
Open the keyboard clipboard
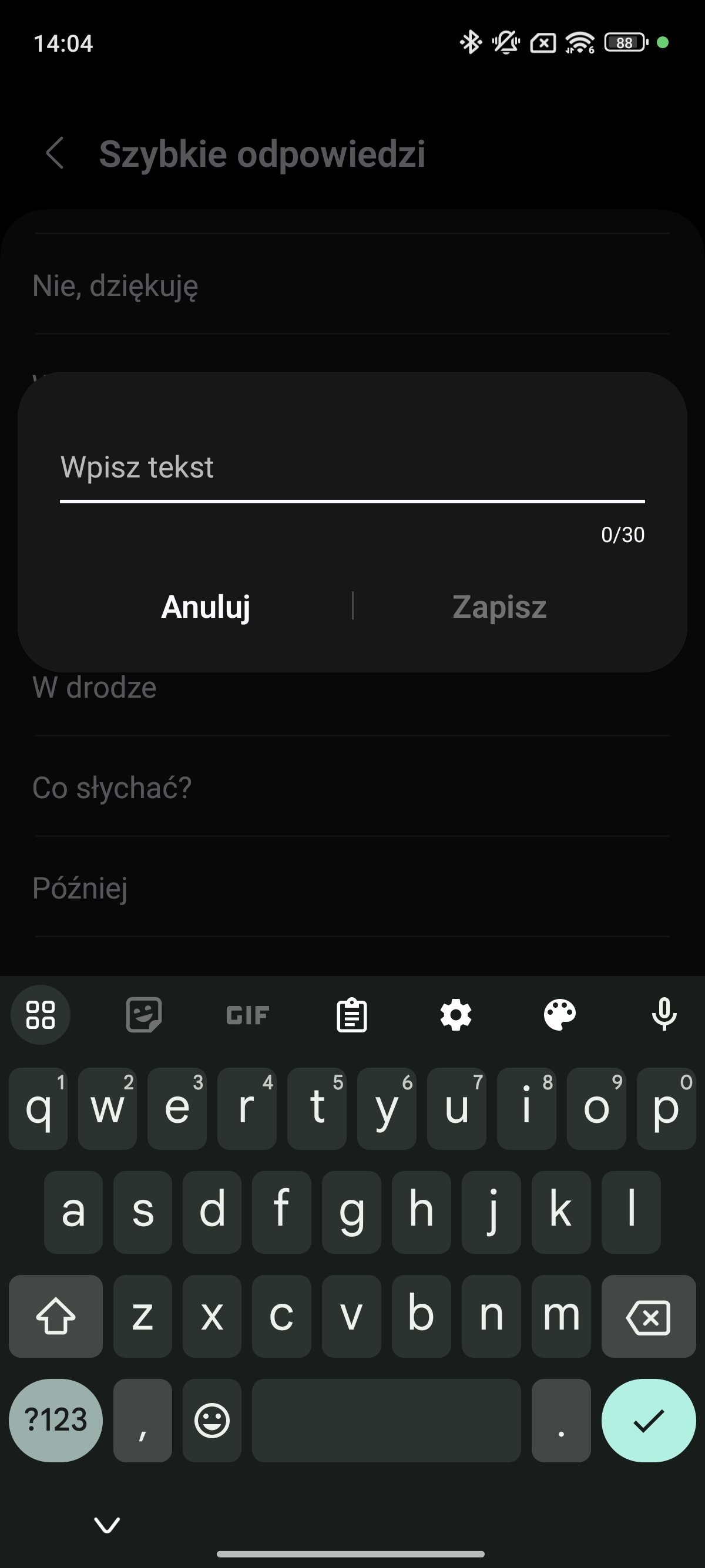click(352, 1015)
